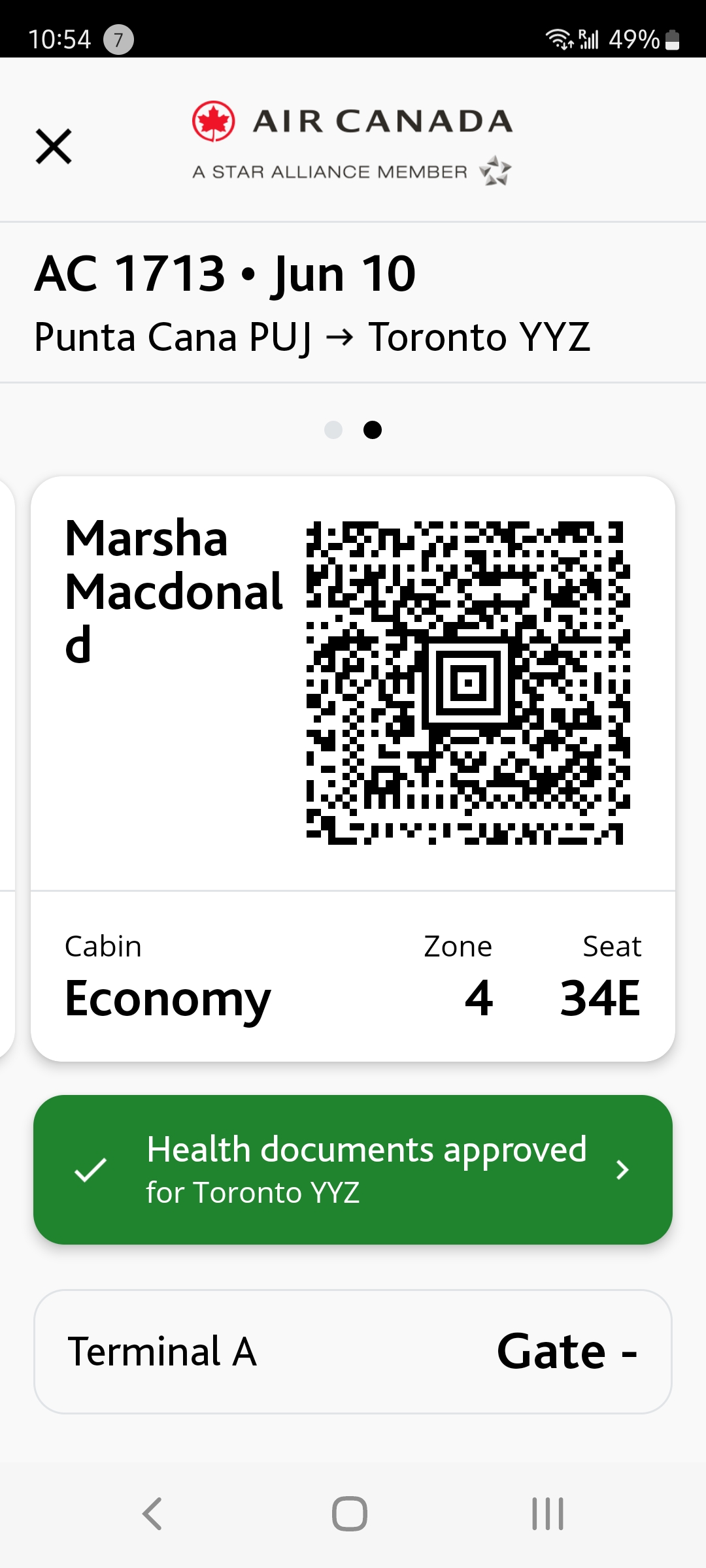The width and height of the screenshot is (706, 1568).
Task: Go to the phone's home screen
Action: pos(350,1513)
